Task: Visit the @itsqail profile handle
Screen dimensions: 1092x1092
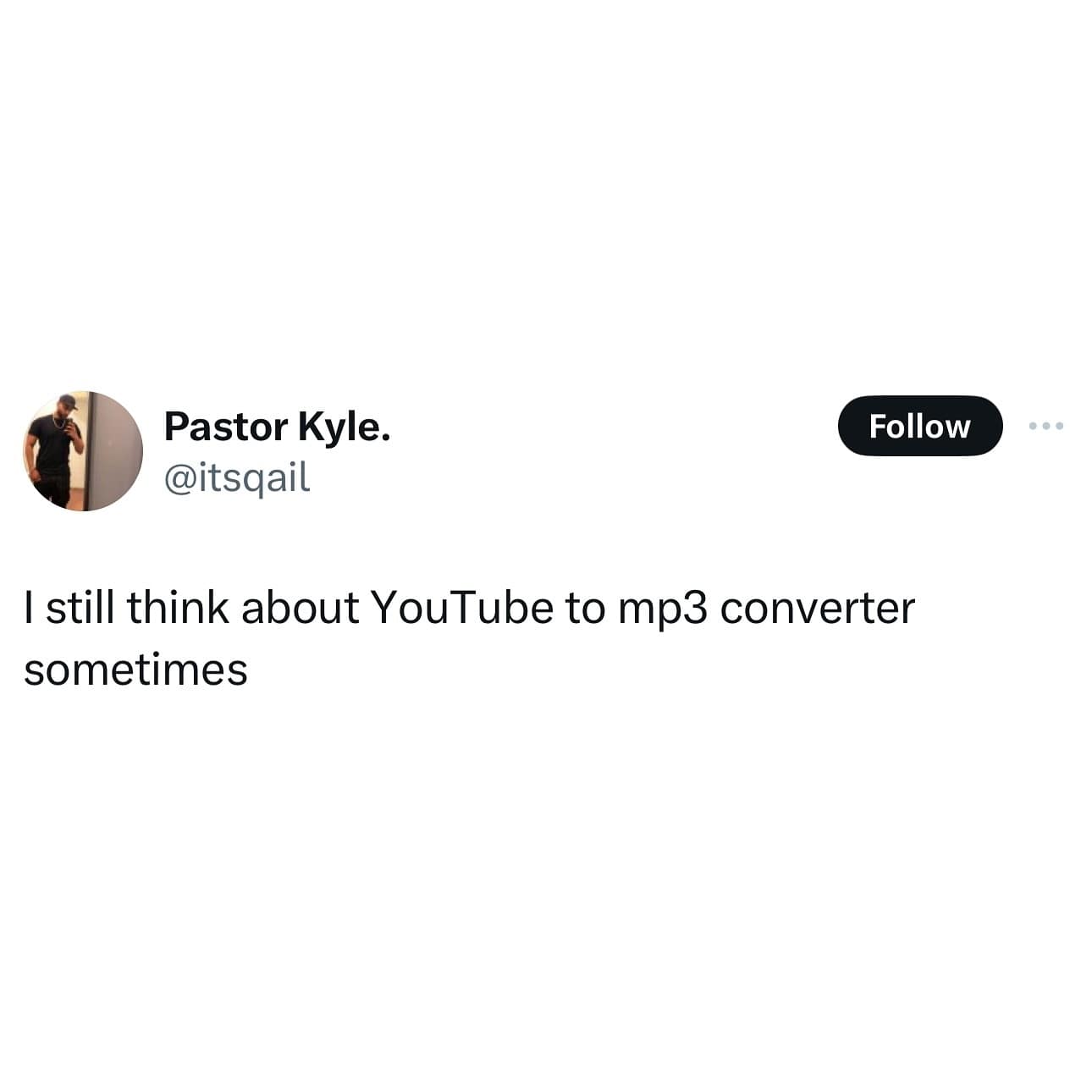Action: [237, 478]
